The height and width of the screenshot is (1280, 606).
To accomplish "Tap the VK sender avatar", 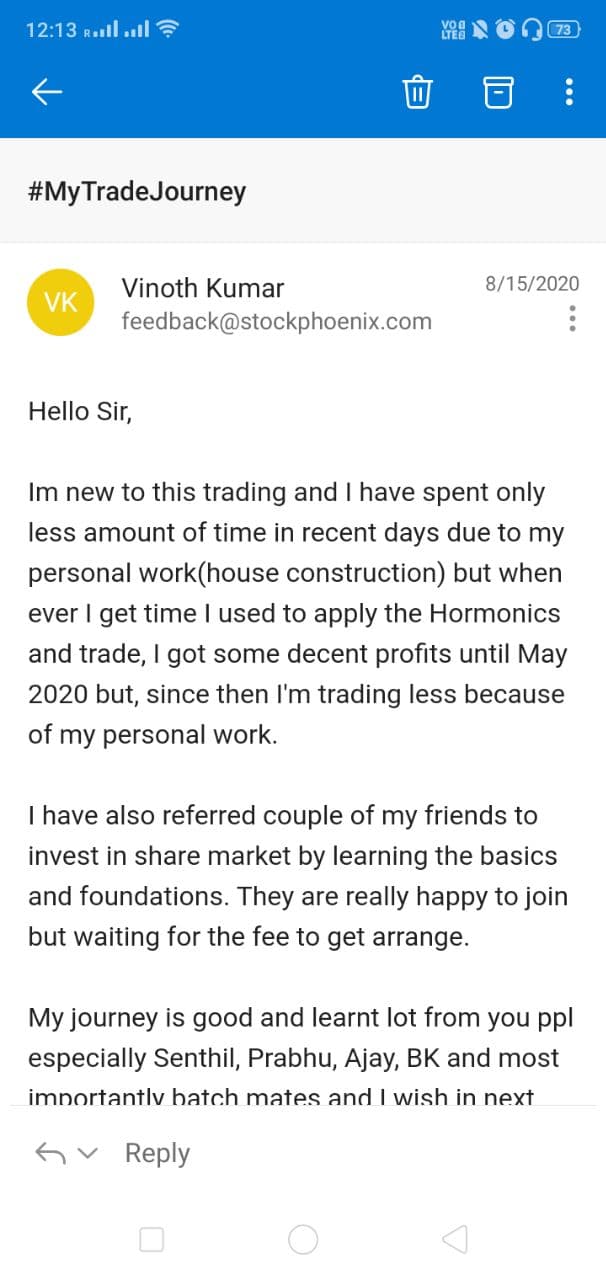I will (x=61, y=302).
